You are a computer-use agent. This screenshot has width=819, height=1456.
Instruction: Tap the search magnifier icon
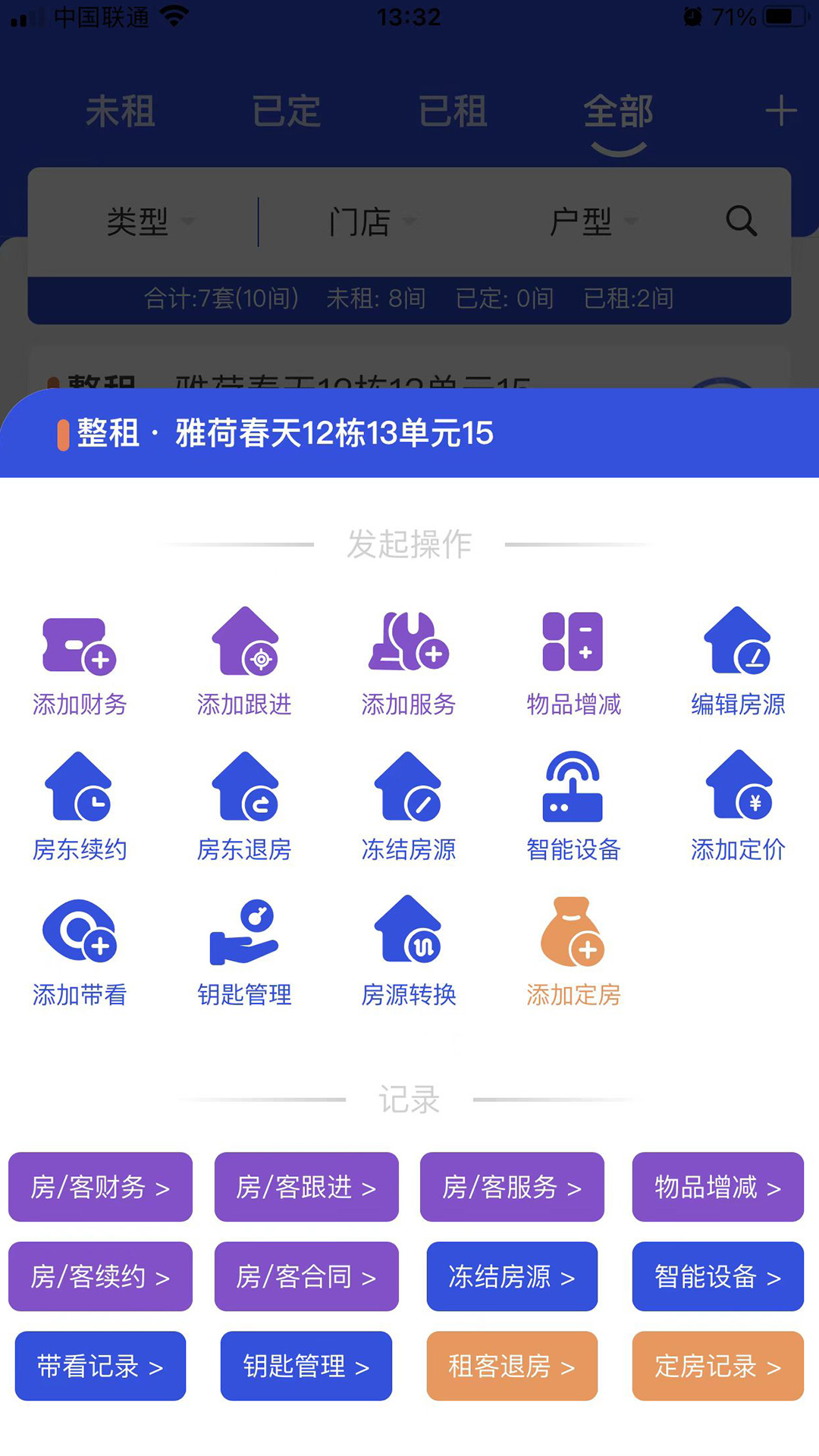[x=742, y=221]
